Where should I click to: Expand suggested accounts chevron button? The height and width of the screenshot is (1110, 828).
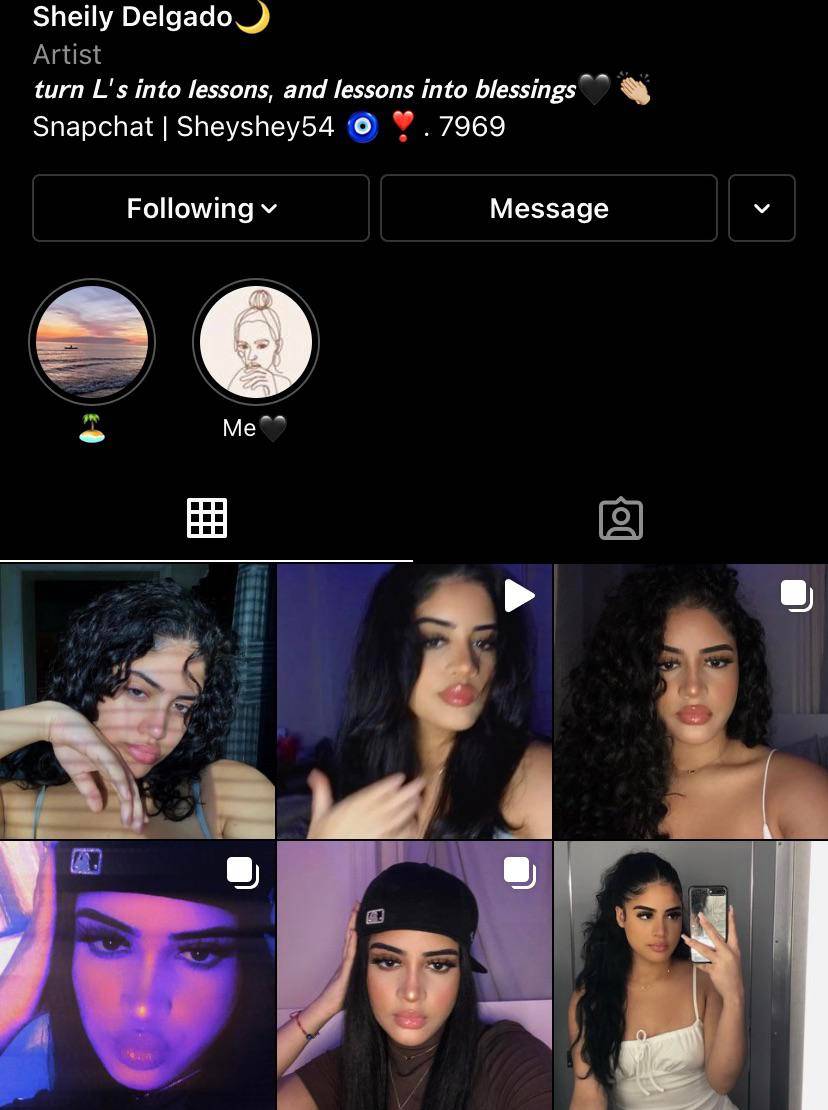(x=761, y=208)
